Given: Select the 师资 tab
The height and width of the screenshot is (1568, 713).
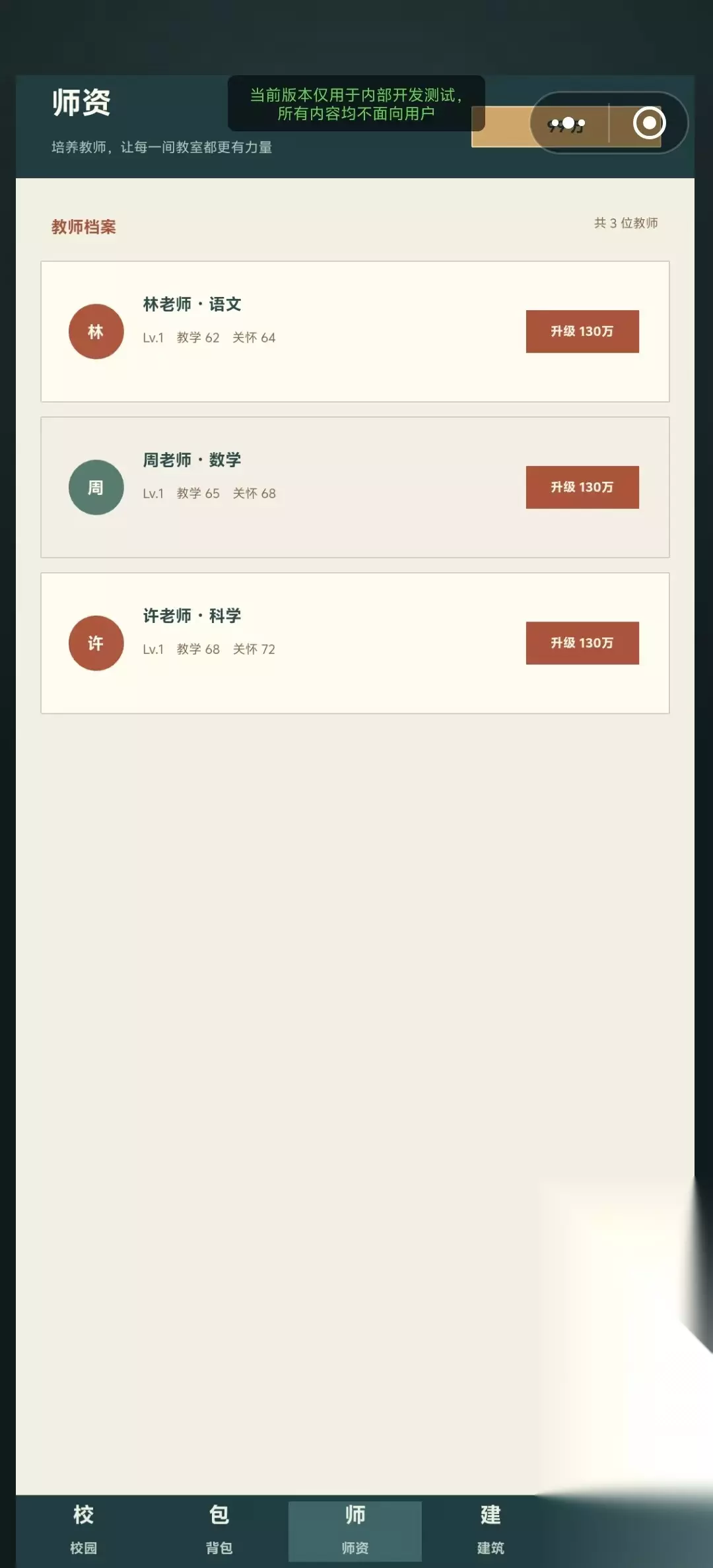Looking at the screenshot, I should [x=355, y=1531].
